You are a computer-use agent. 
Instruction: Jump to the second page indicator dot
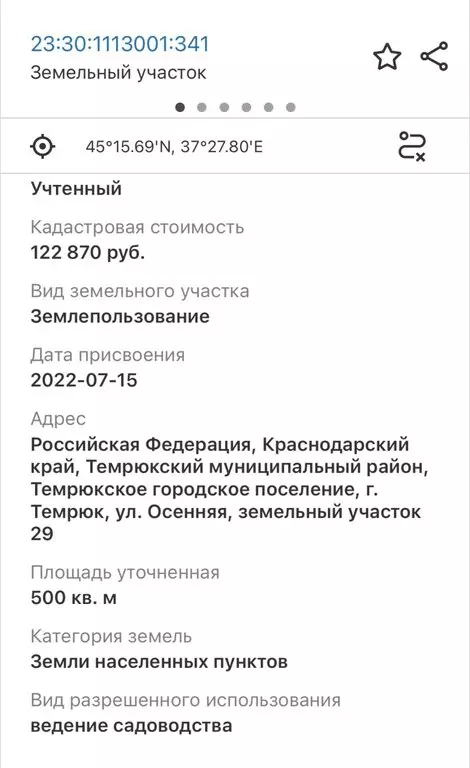(202, 107)
